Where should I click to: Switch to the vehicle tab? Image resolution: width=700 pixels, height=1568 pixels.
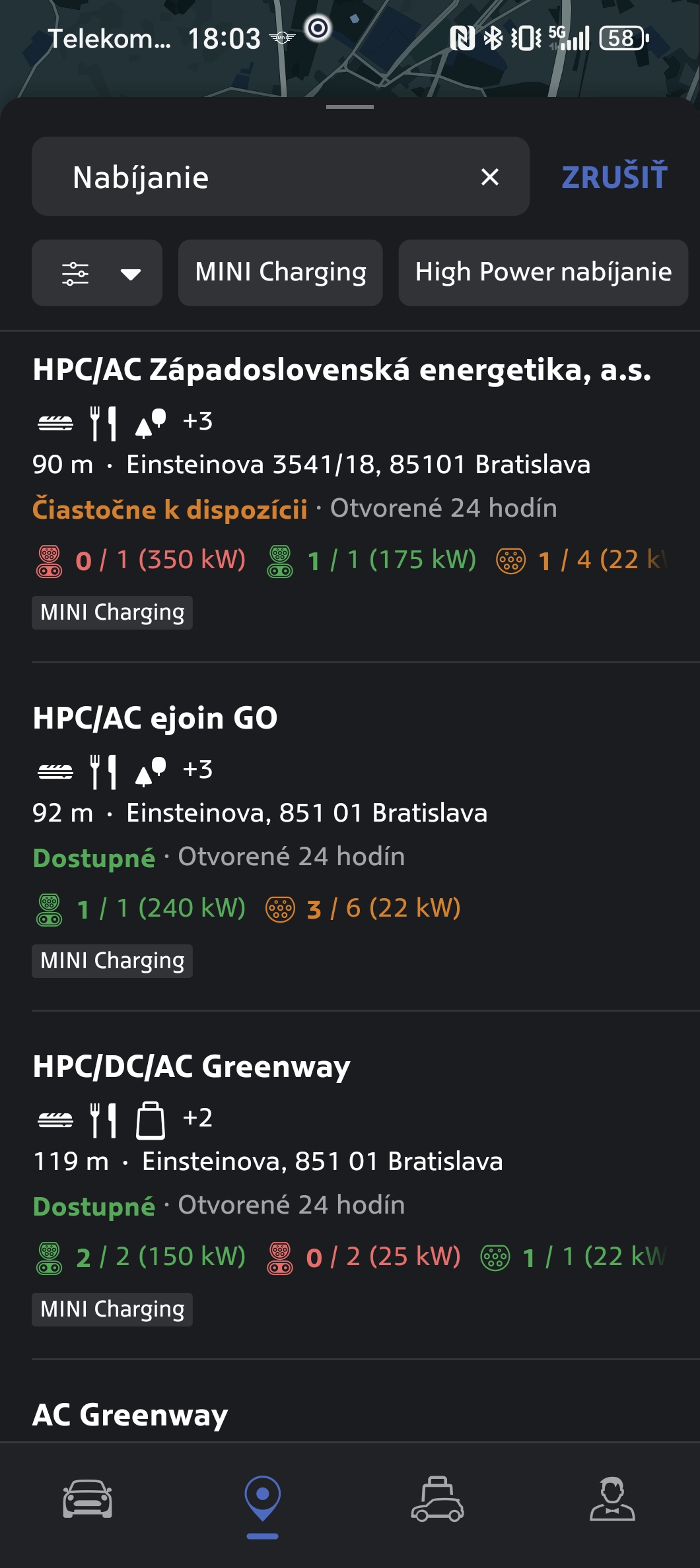[88, 1498]
